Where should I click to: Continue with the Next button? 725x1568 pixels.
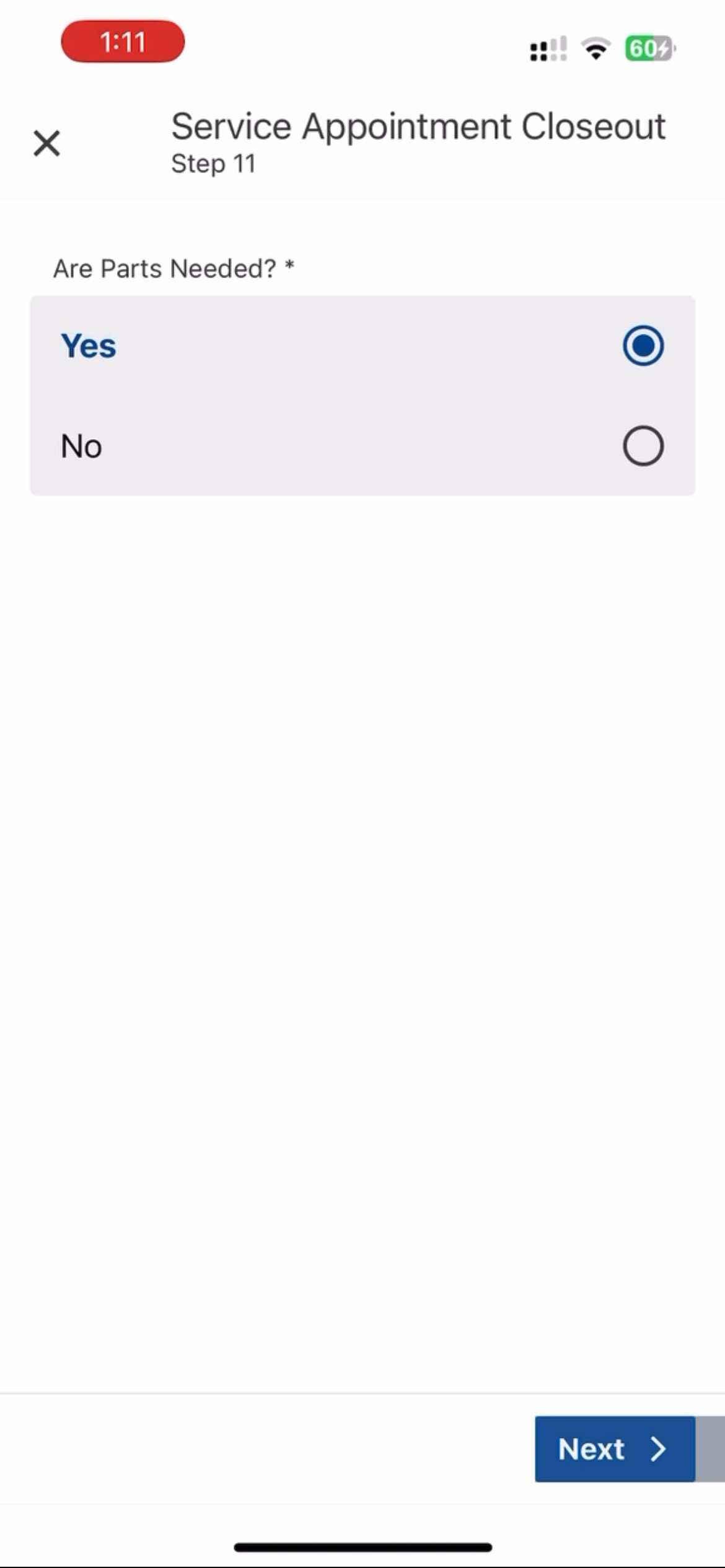[614, 1449]
